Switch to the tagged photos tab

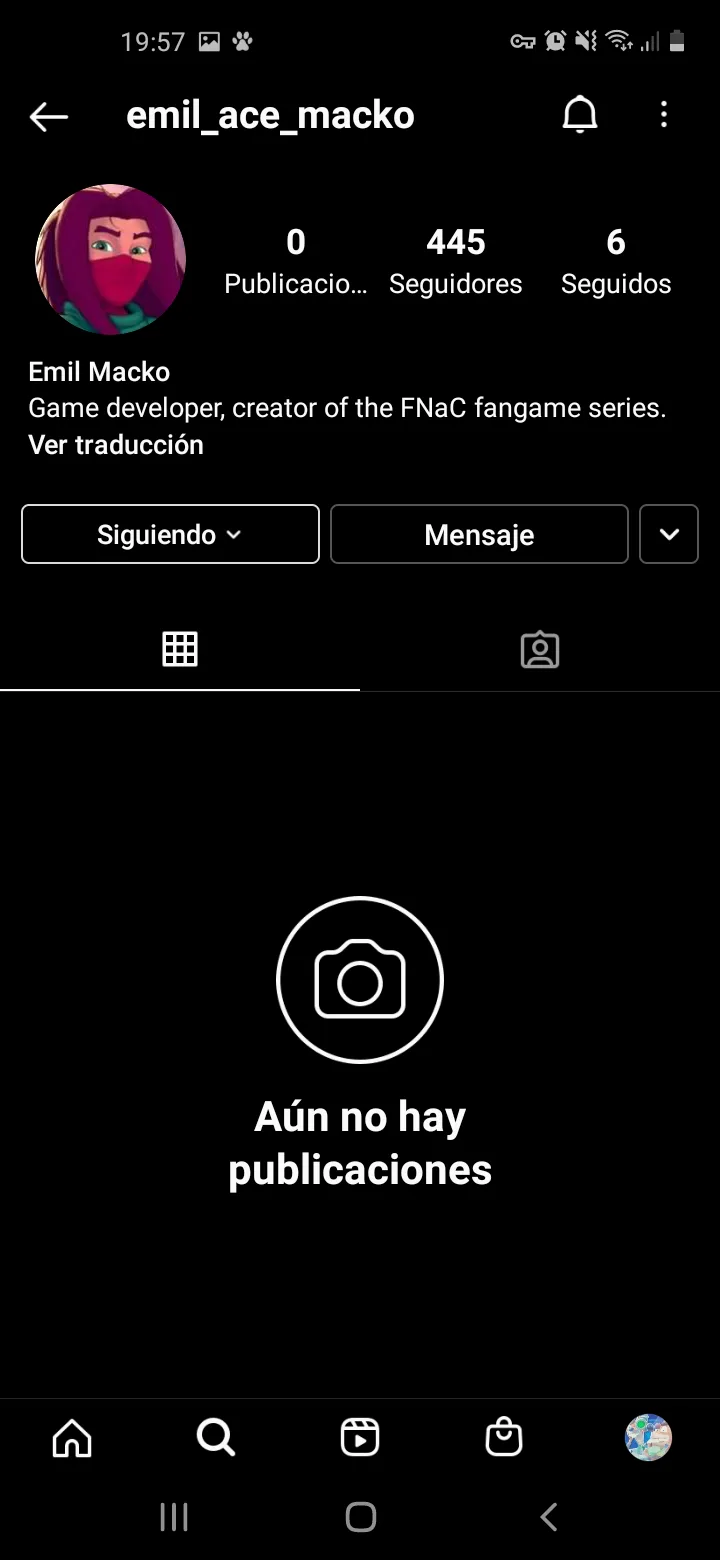tap(540, 649)
